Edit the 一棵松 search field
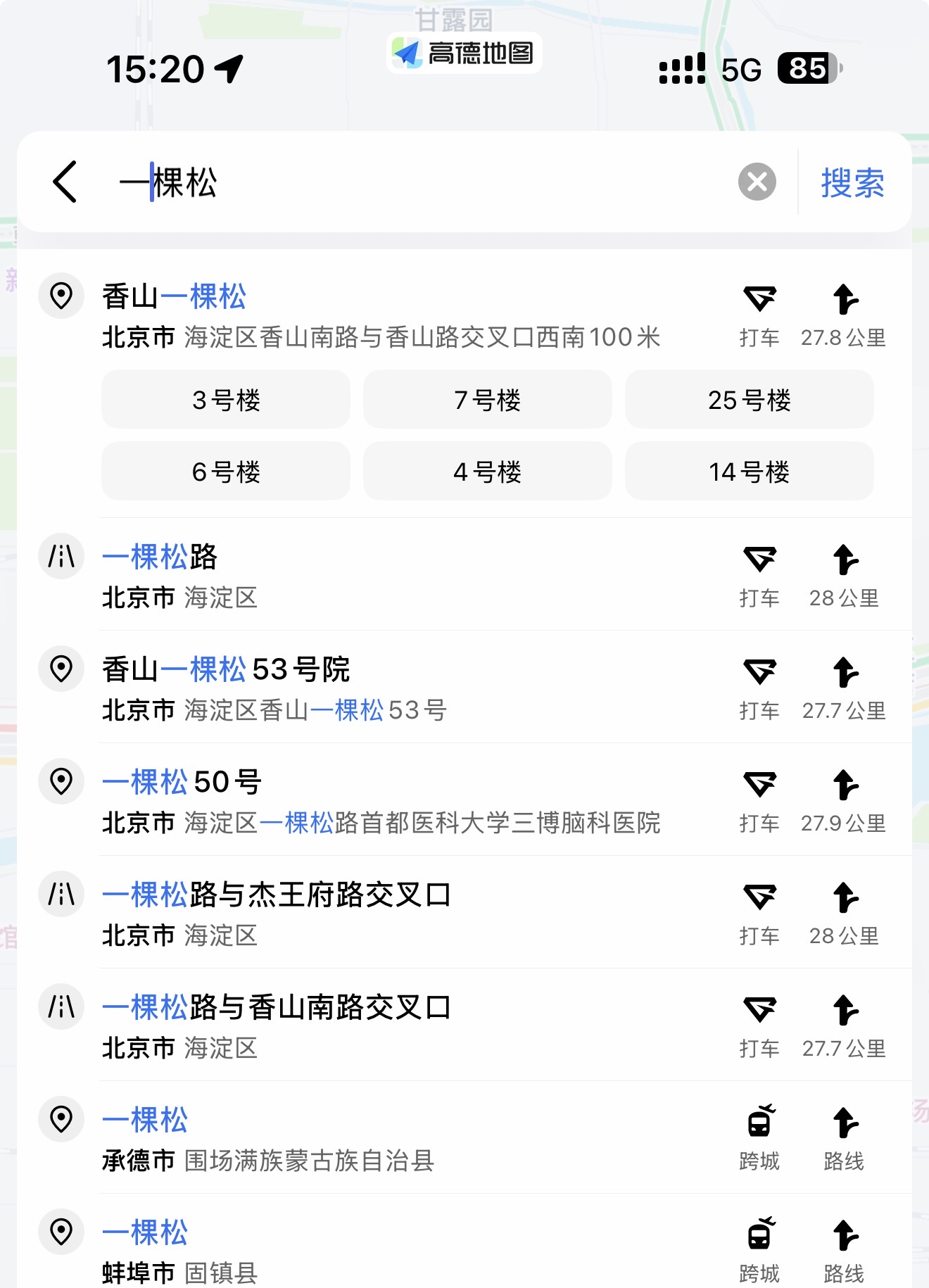 click(x=422, y=182)
